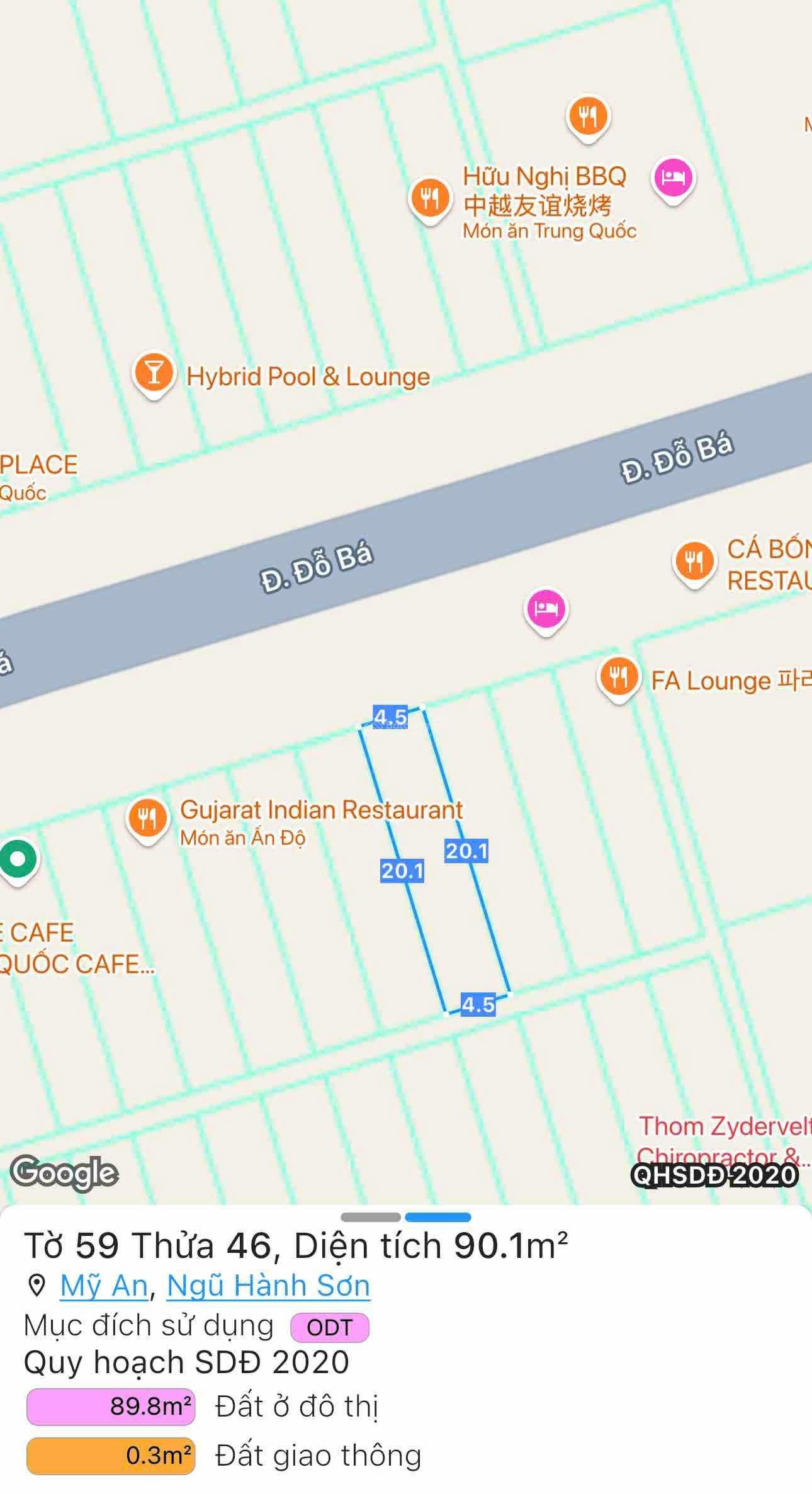Tap the ODT land-use chip

tap(329, 1328)
